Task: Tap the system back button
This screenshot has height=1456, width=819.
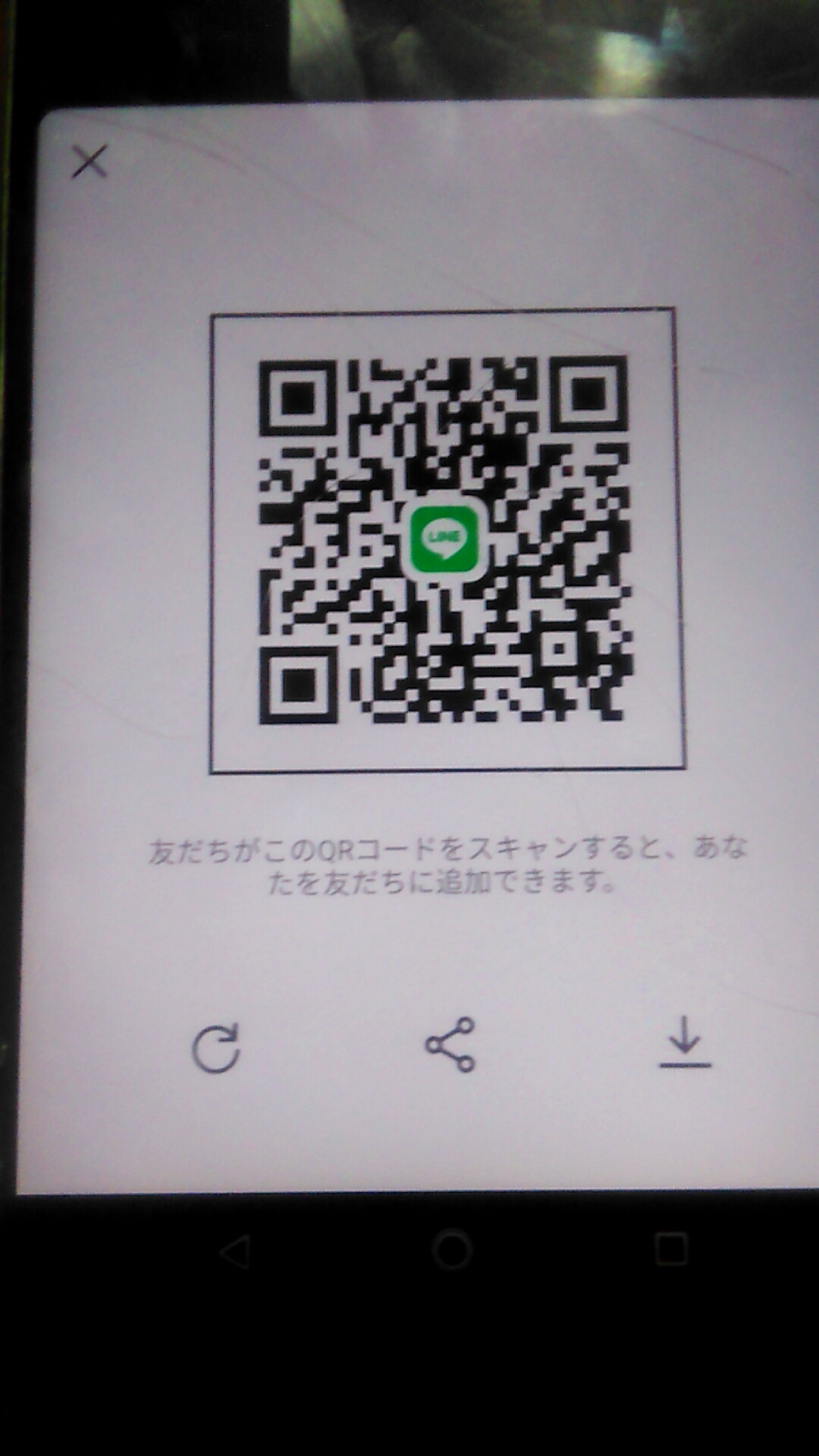Action: point(235,1250)
